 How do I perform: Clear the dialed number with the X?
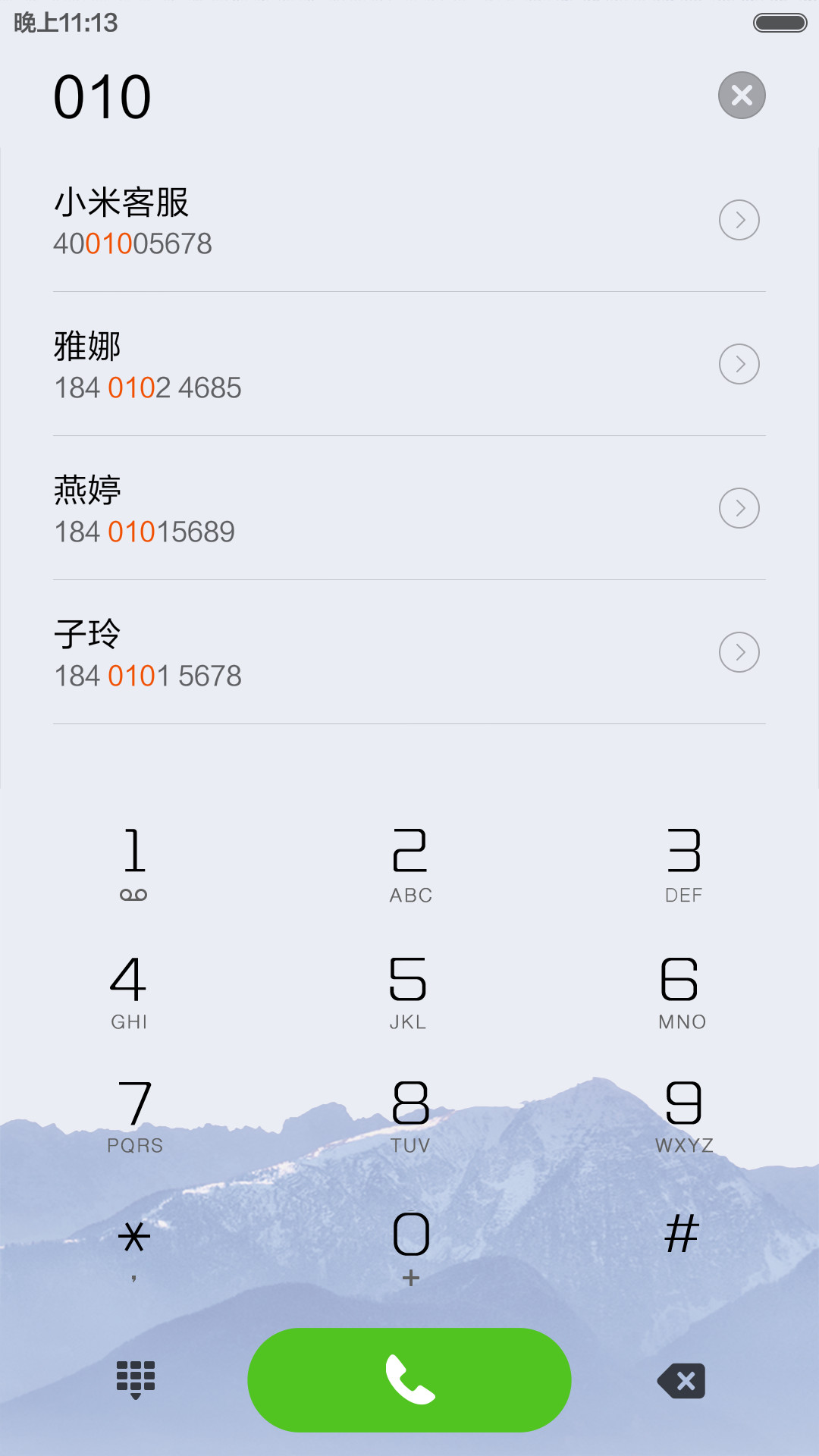click(742, 96)
